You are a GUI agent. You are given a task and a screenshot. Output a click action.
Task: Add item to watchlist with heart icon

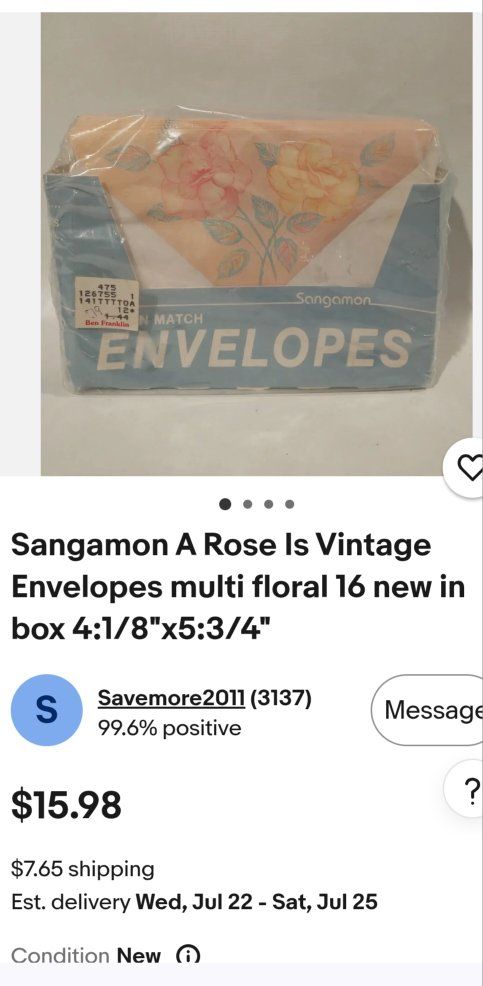[x=465, y=467]
